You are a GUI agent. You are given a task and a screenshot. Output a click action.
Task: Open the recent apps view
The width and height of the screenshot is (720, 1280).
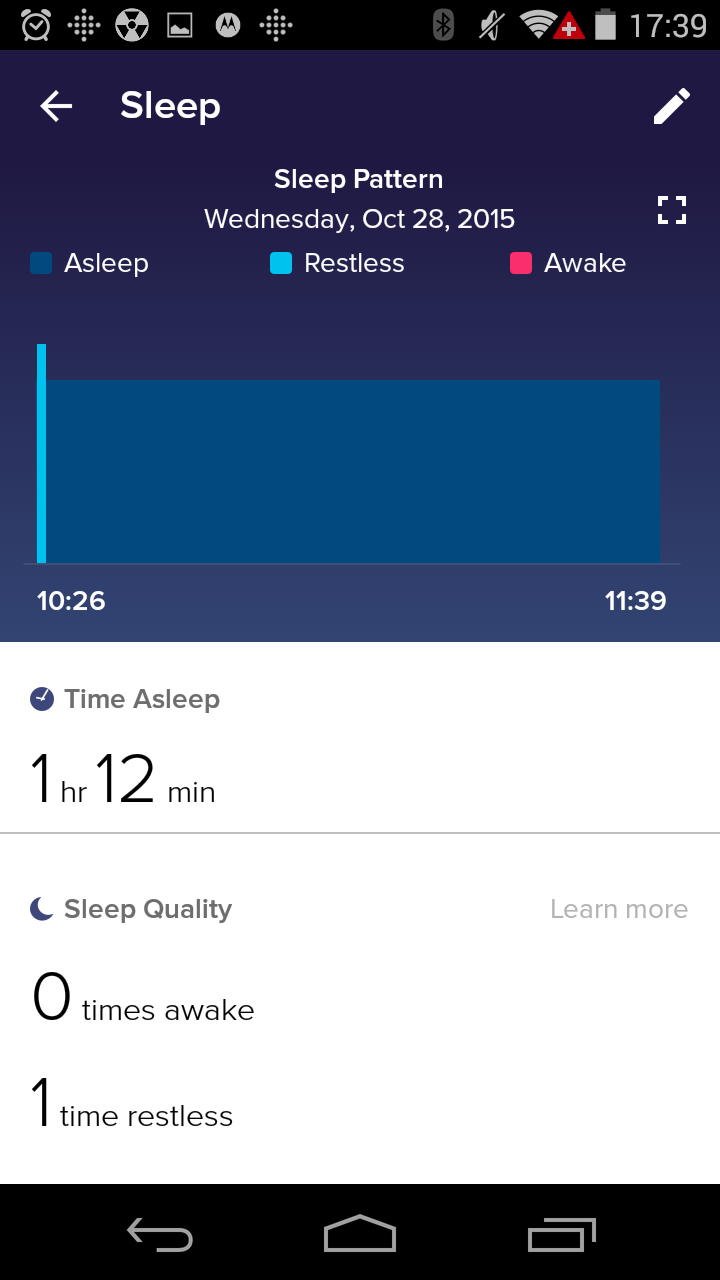click(x=561, y=1234)
